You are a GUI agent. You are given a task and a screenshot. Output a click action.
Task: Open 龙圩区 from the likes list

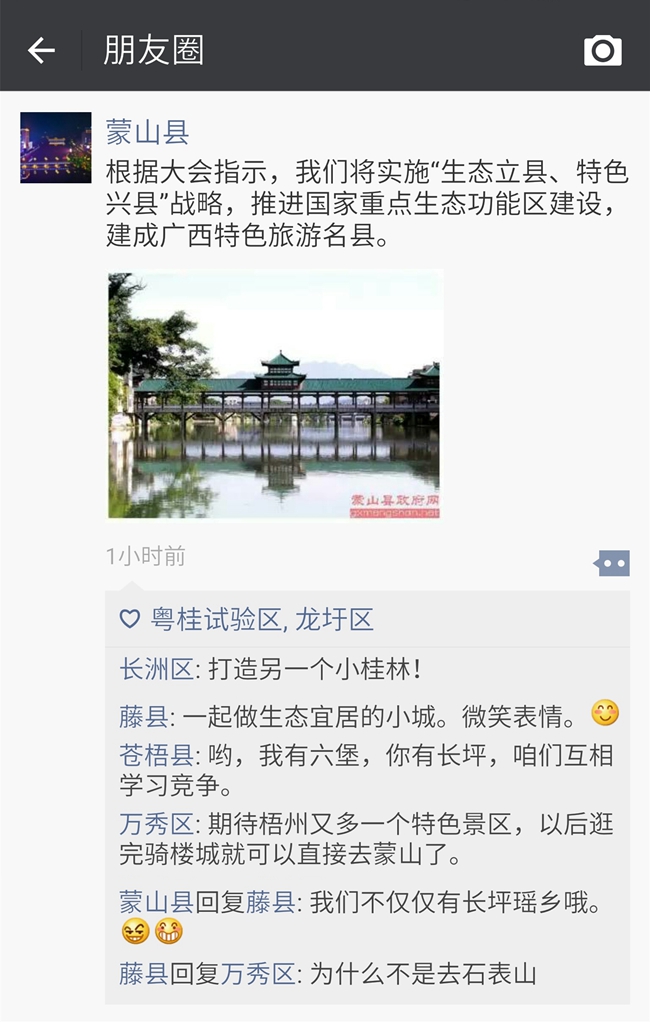coord(334,620)
